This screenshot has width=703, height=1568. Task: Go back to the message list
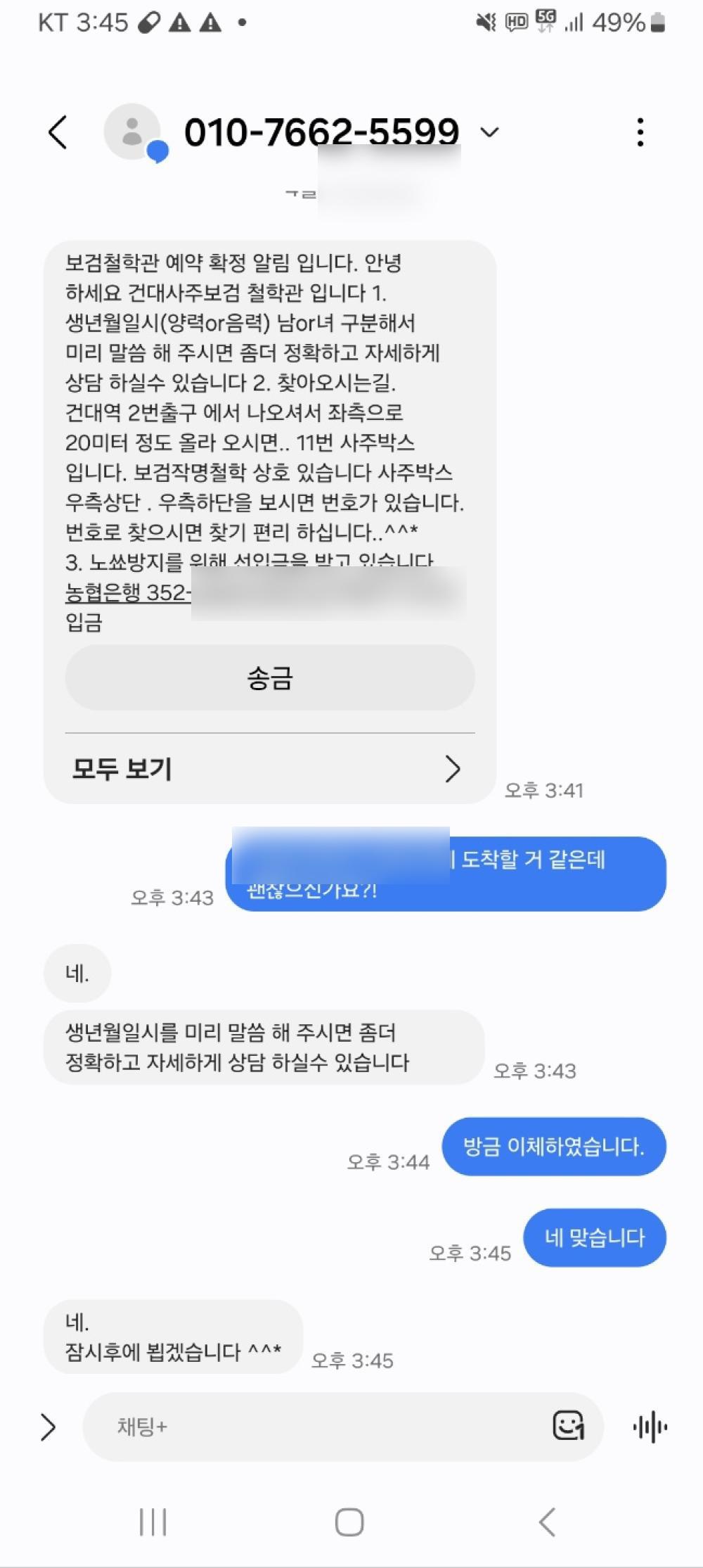58,132
